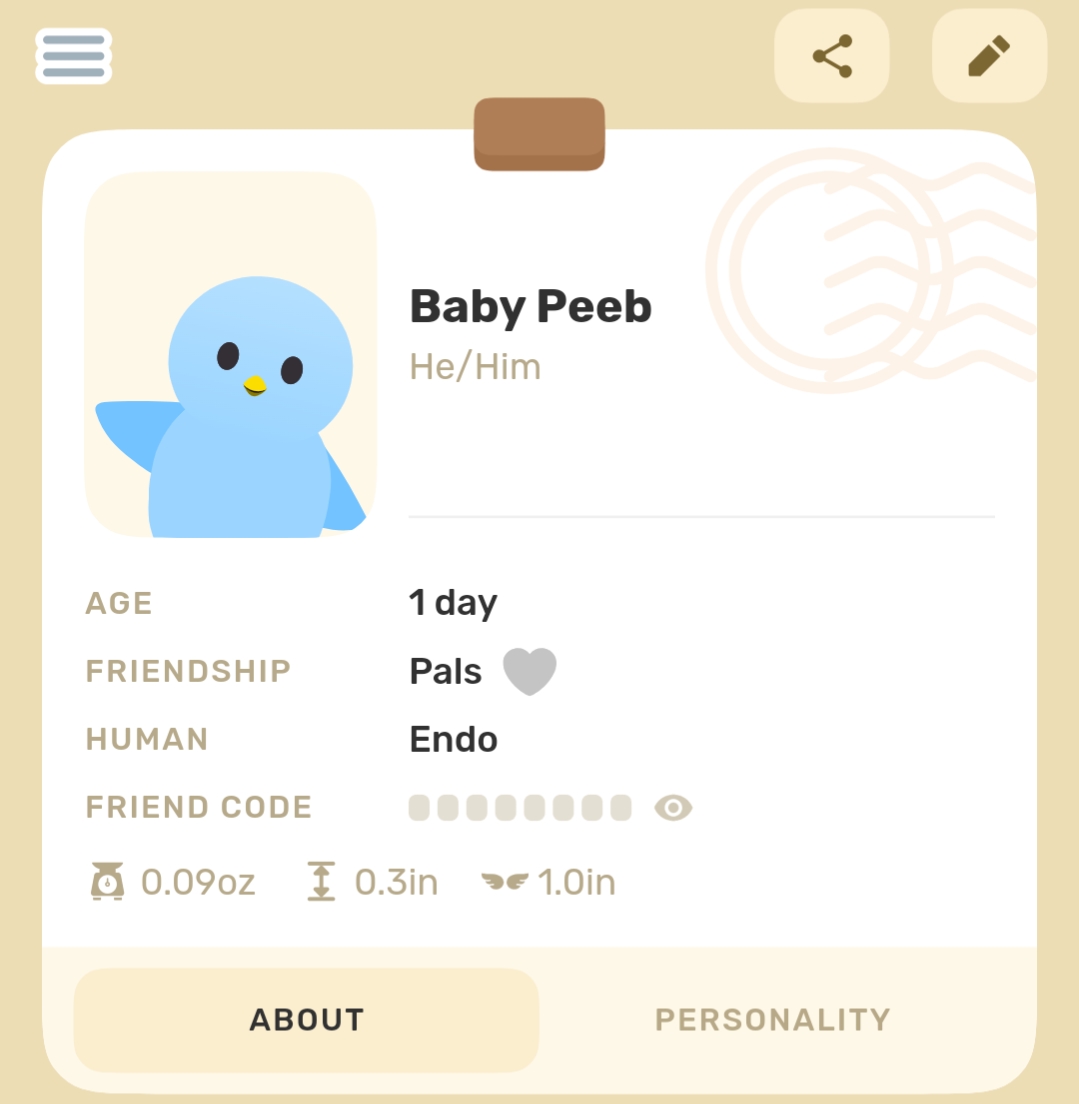Viewport: 1079px width, 1104px height.
Task: Edit the profile with the pencil icon
Action: [989, 56]
